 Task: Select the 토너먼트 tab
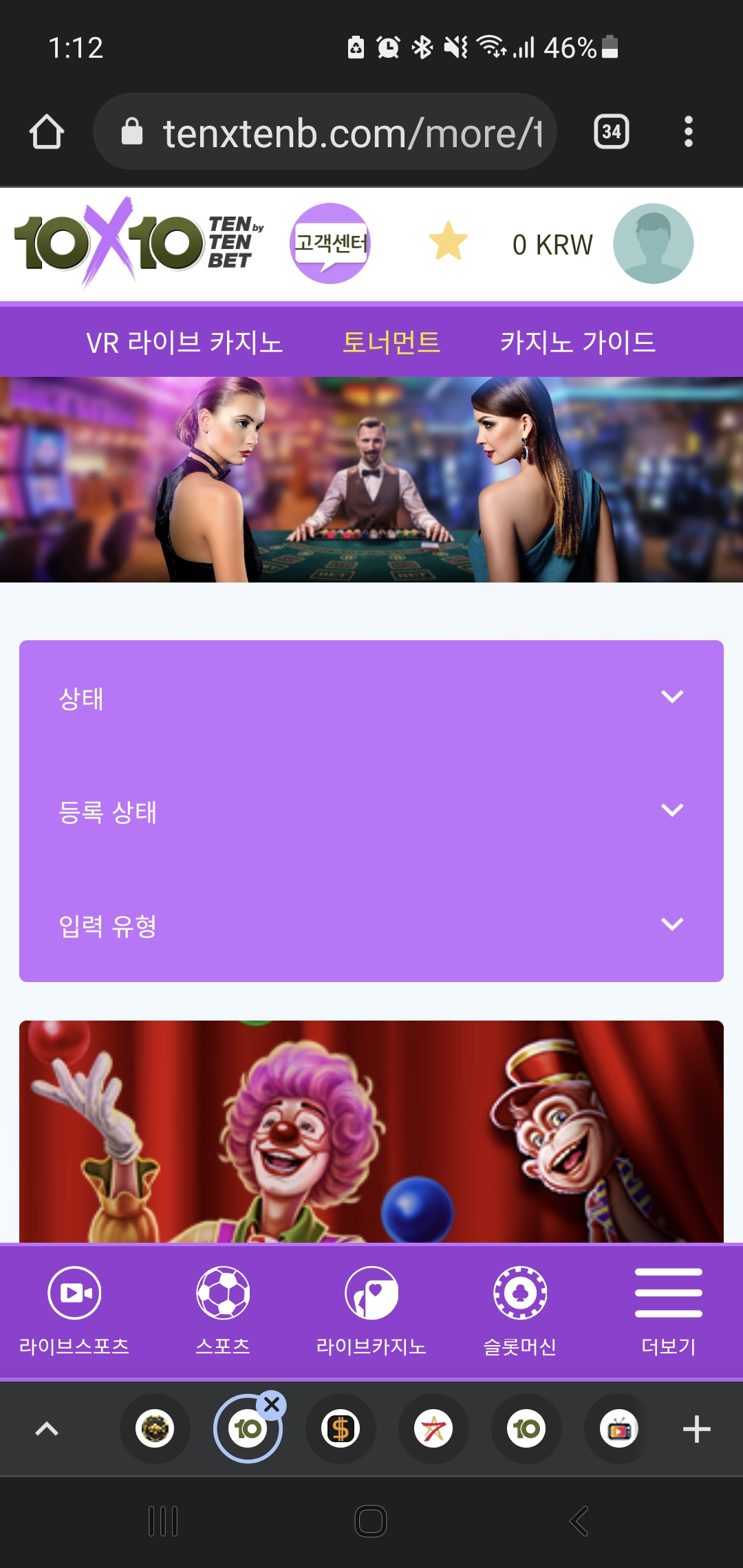pyautogui.click(x=391, y=342)
